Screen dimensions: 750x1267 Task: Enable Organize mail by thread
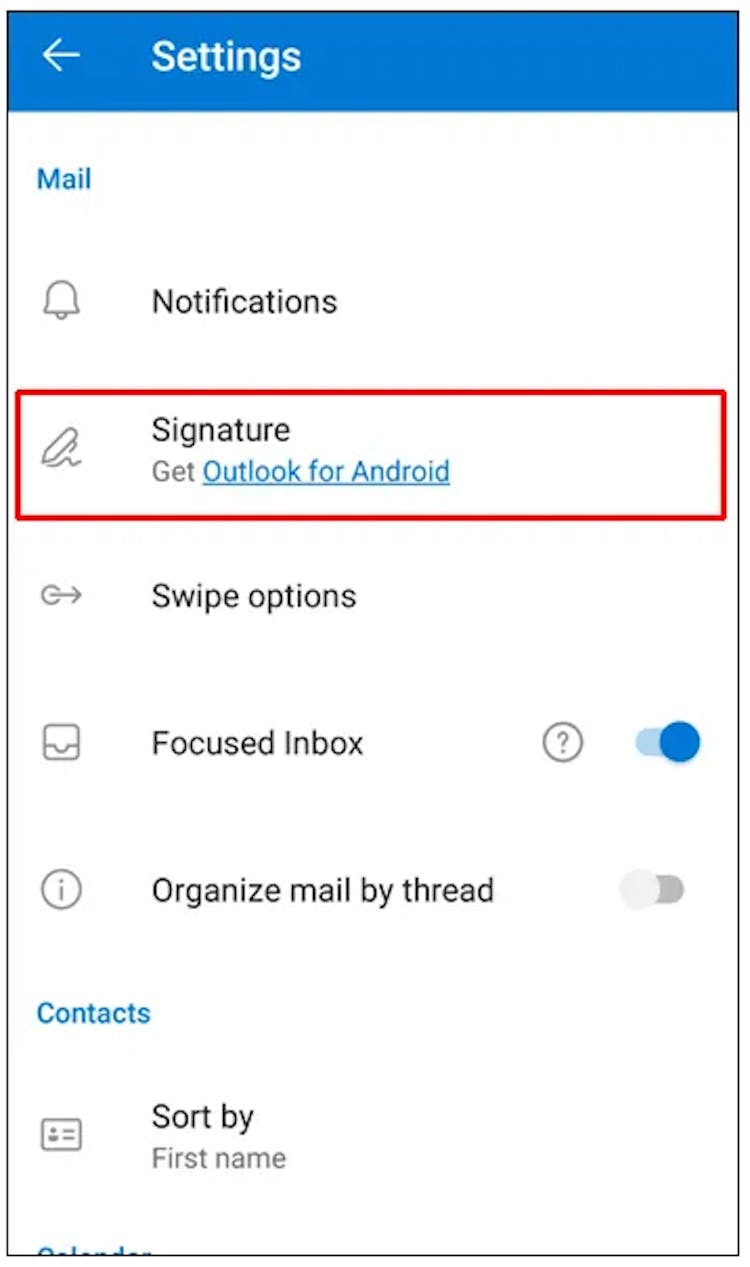tap(652, 889)
